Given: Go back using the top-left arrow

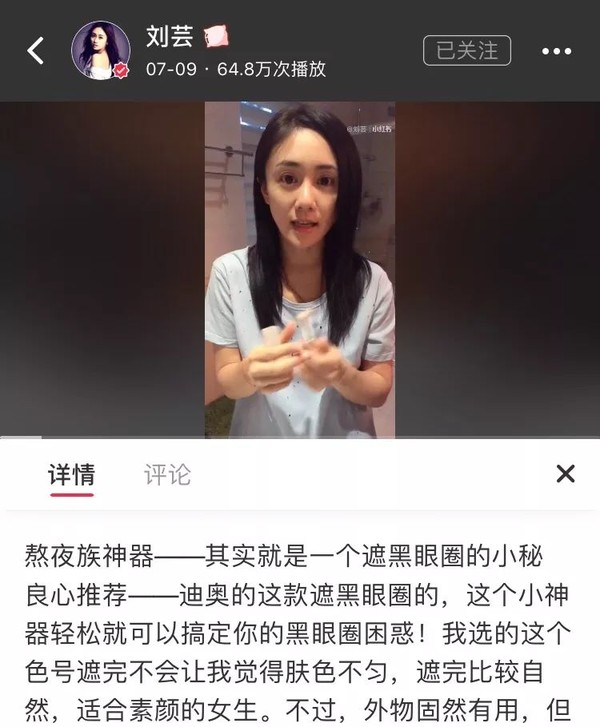Looking at the screenshot, I should 36,50.
